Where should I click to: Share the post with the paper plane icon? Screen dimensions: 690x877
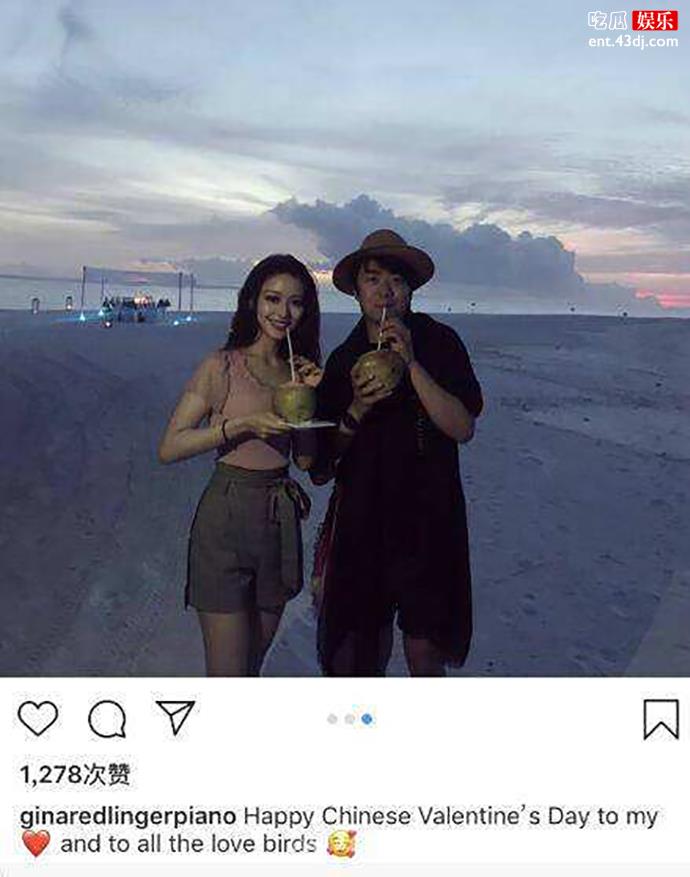(x=175, y=716)
